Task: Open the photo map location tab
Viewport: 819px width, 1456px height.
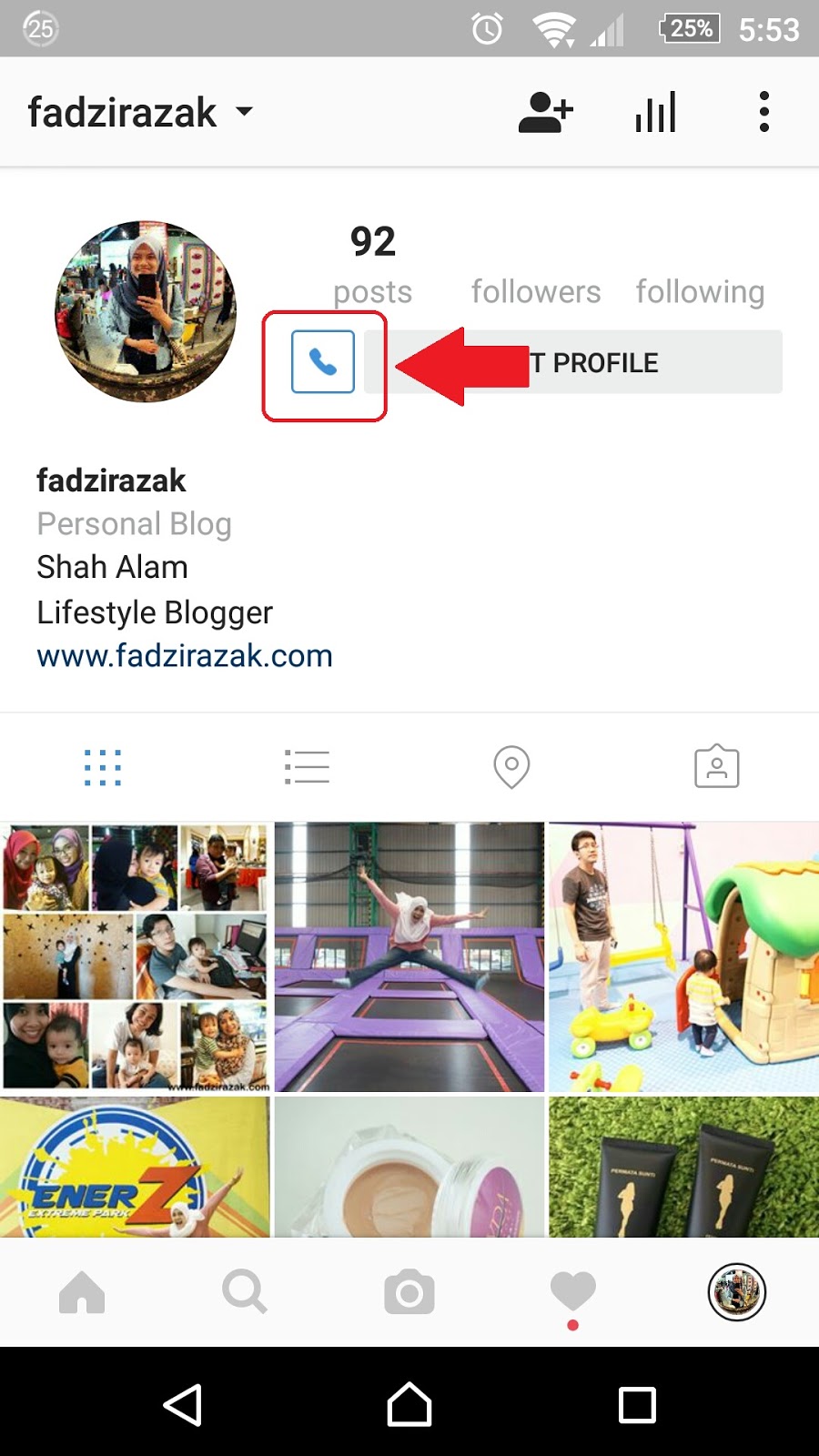Action: (511, 767)
